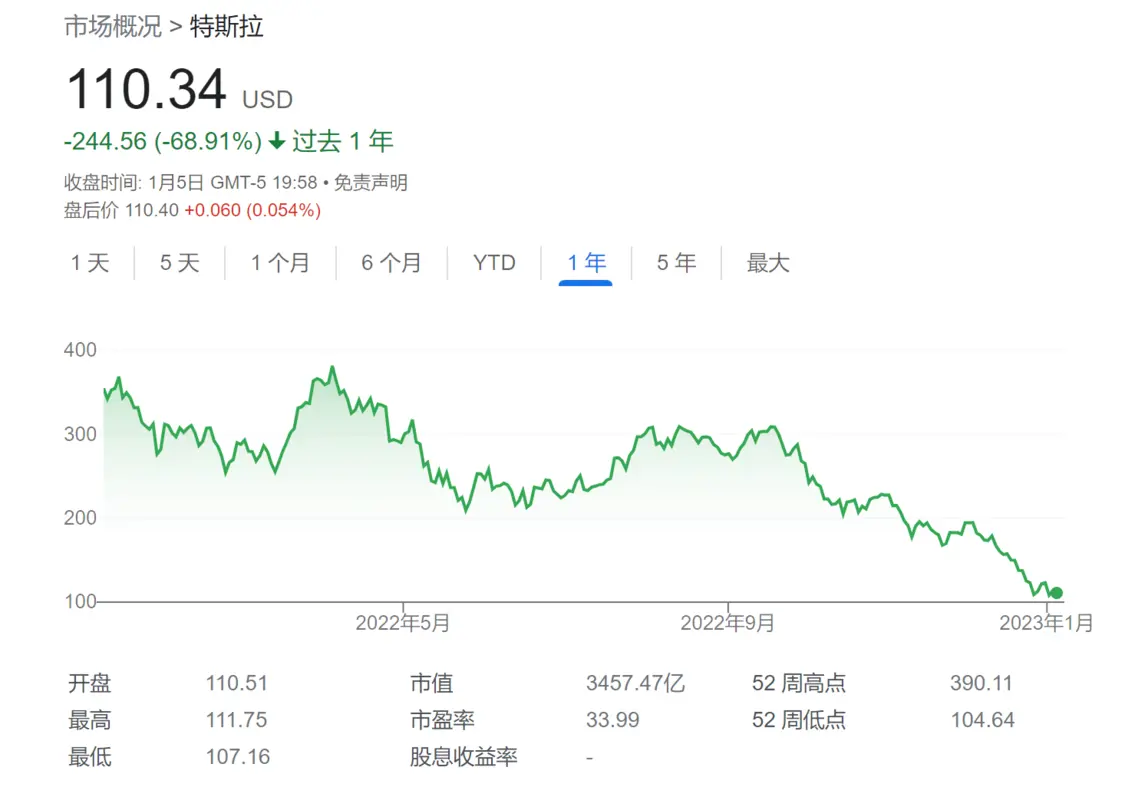The image size is (1125, 787).
Task: Tap the 1 年 range tab
Action: pyautogui.click(x=586, y=263)
